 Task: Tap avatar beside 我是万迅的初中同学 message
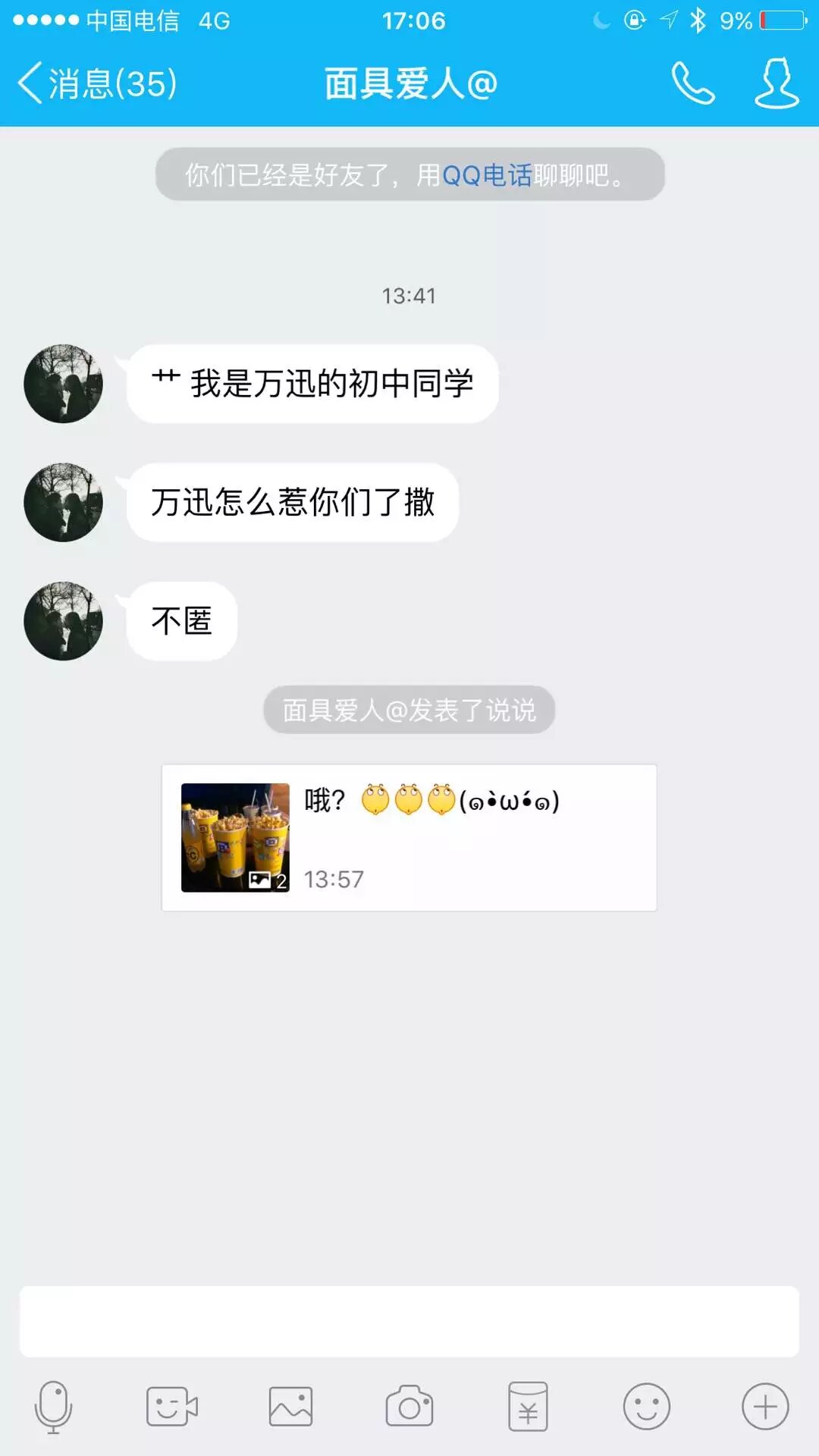click(x=64, y=384)
